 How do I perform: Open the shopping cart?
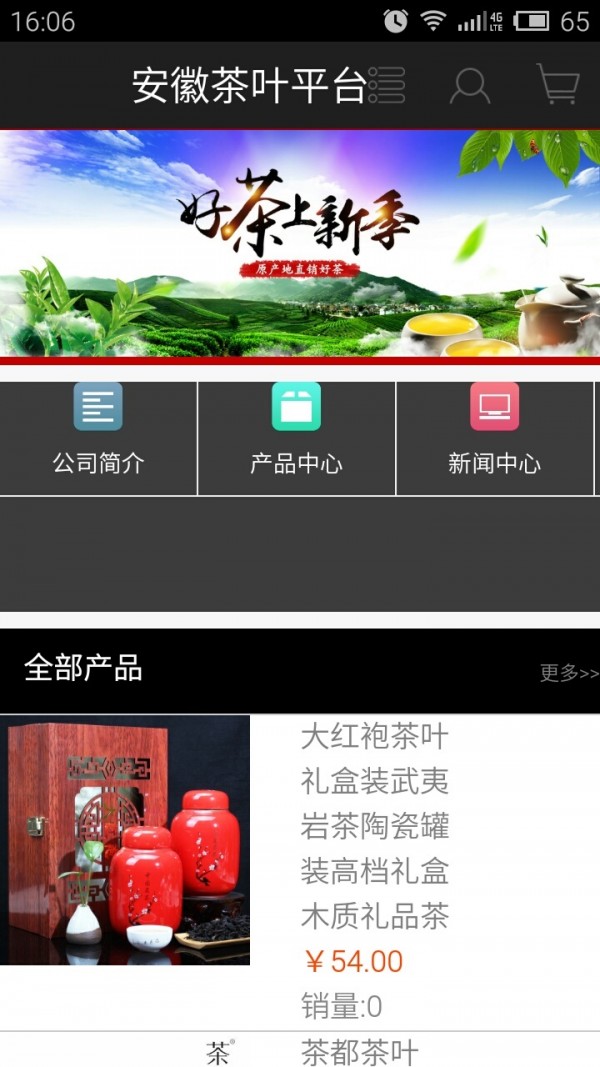click(x=557, y=85)
